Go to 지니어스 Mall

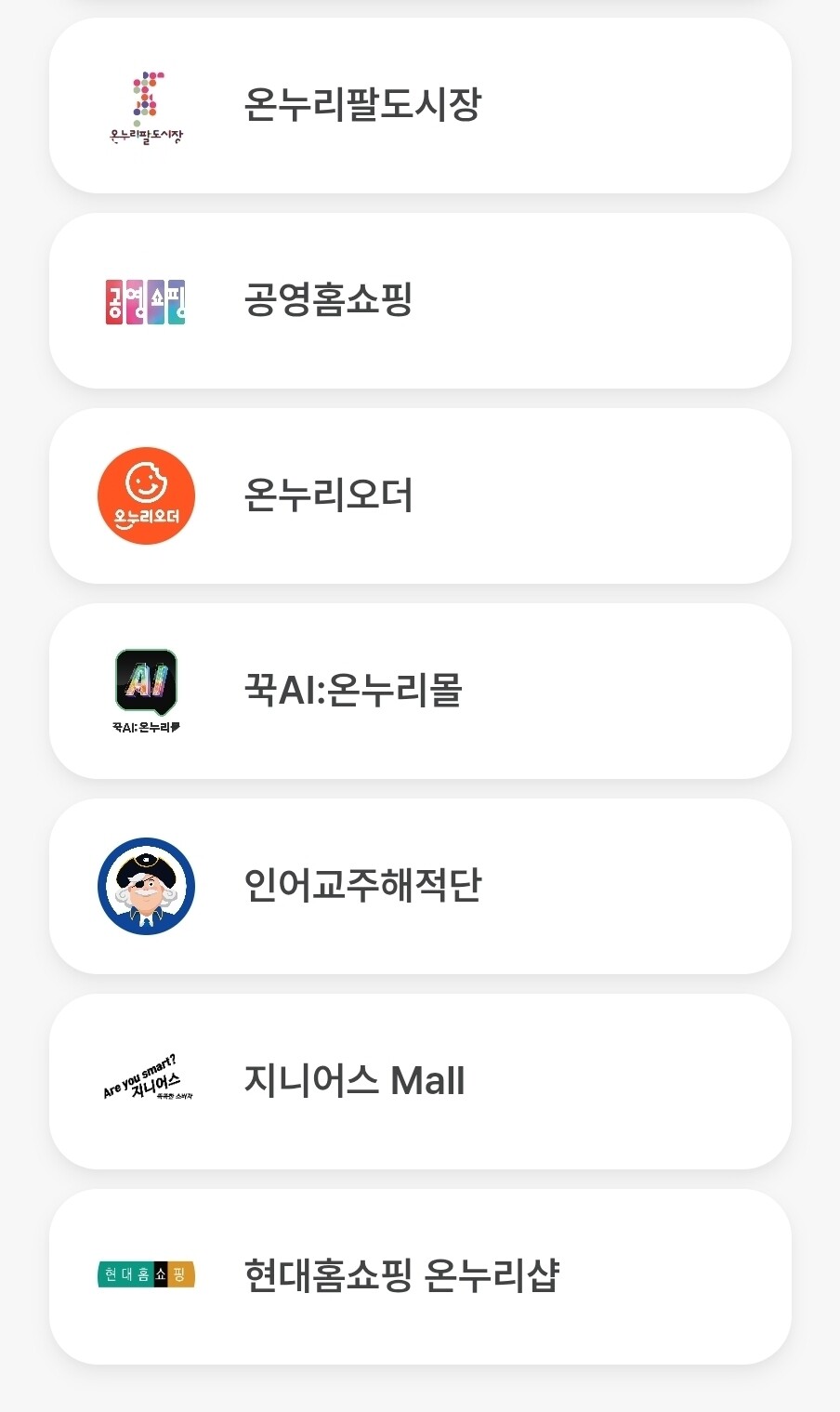pyautogui.click(x=420, y=1081)
